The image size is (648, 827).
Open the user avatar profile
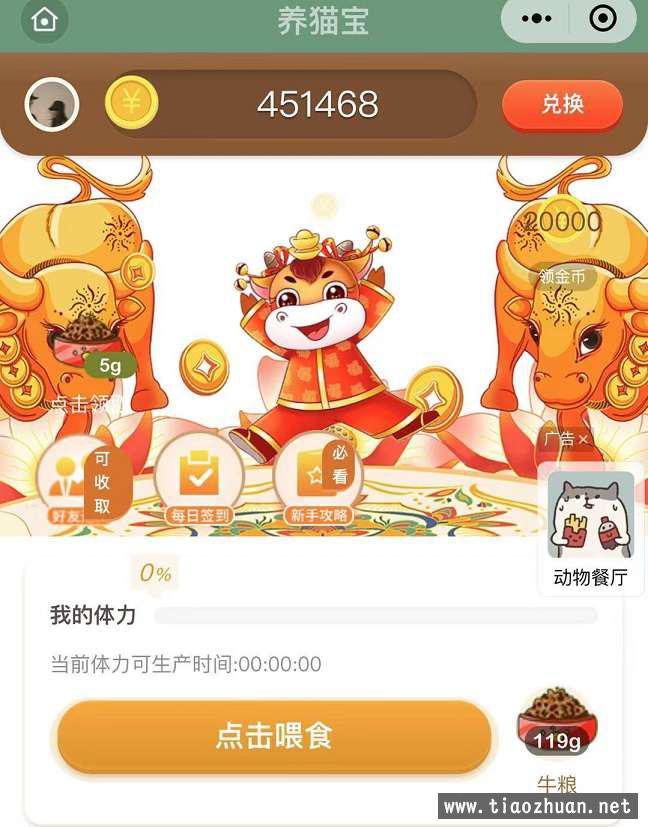[52, 104]
